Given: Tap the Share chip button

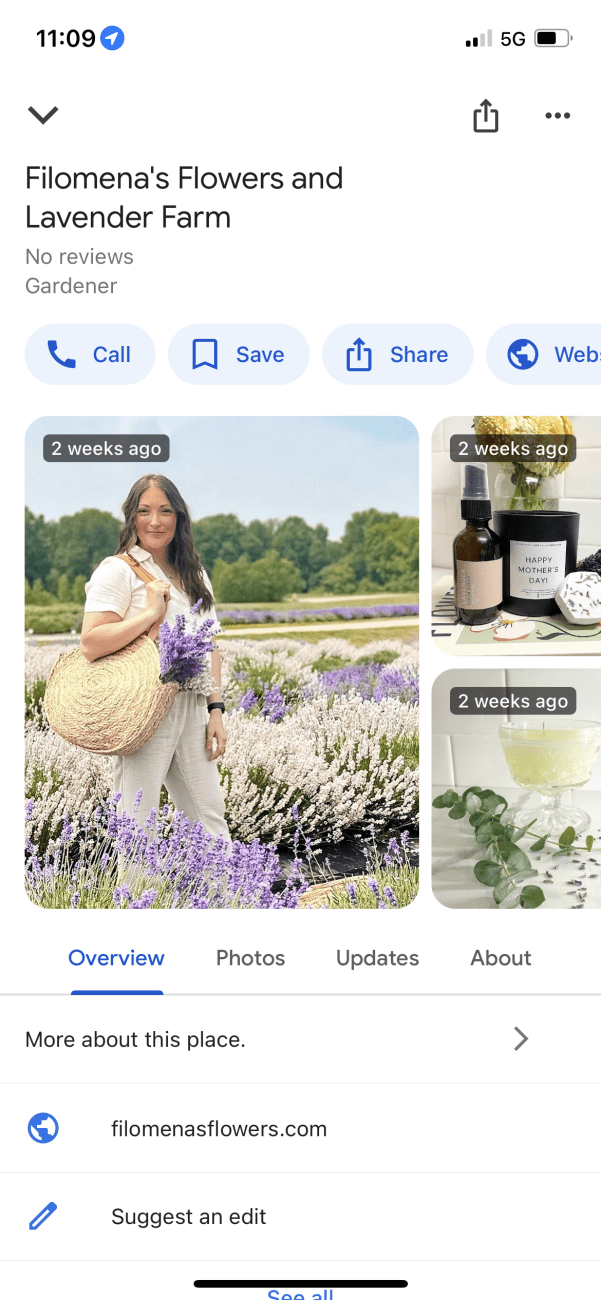Looking at the screenshot, I should (x=397, y=354).
